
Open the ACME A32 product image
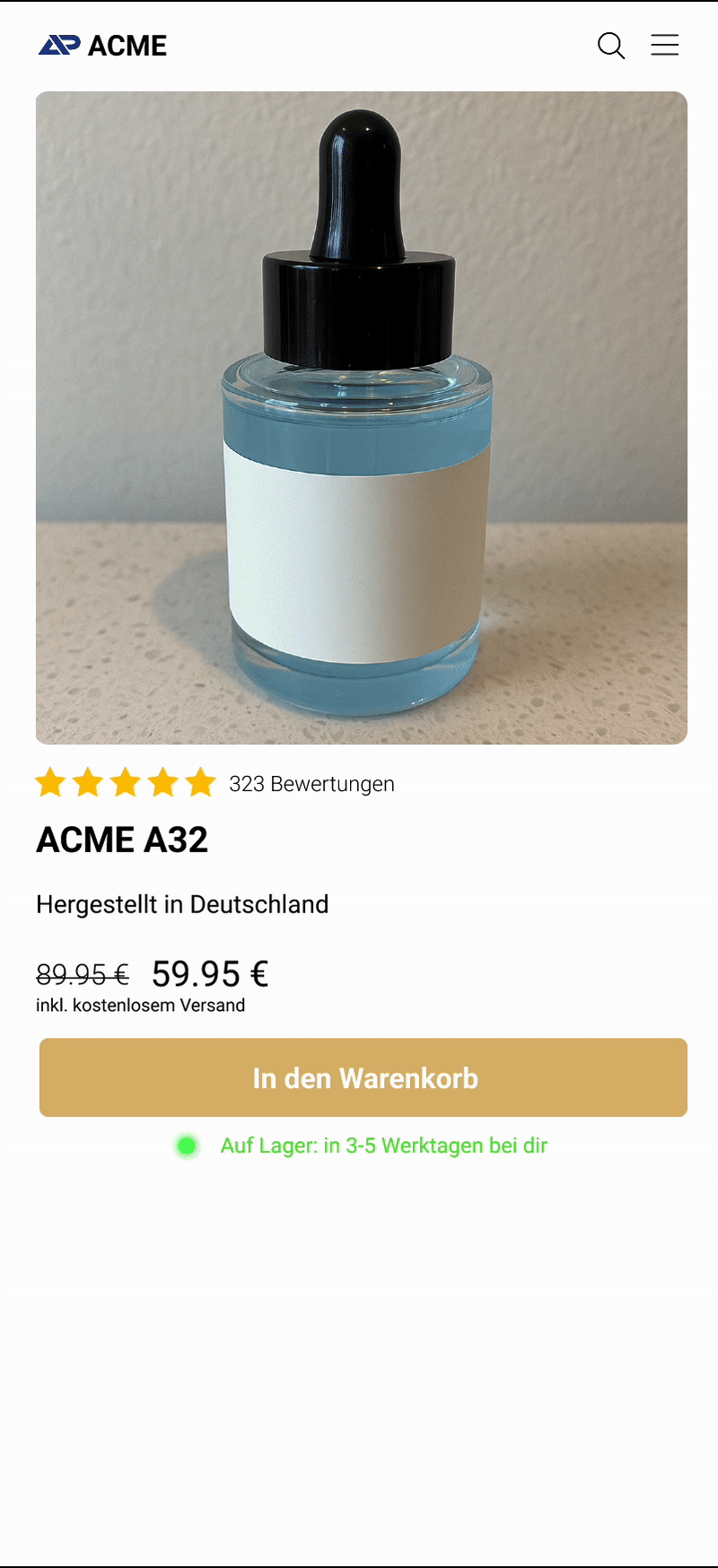click(x=362, y=418)
